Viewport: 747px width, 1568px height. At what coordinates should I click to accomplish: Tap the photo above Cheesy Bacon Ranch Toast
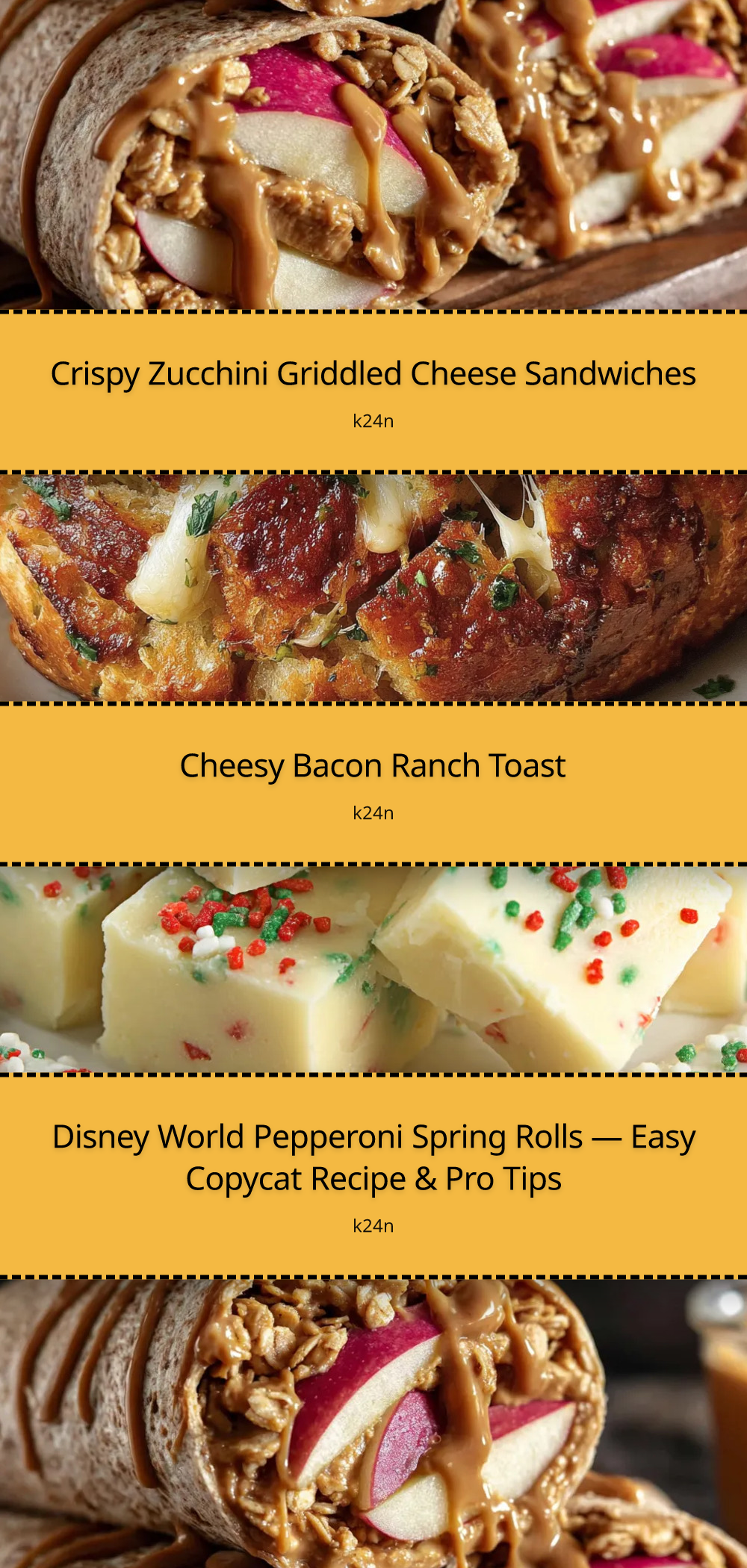coord(373,588)
